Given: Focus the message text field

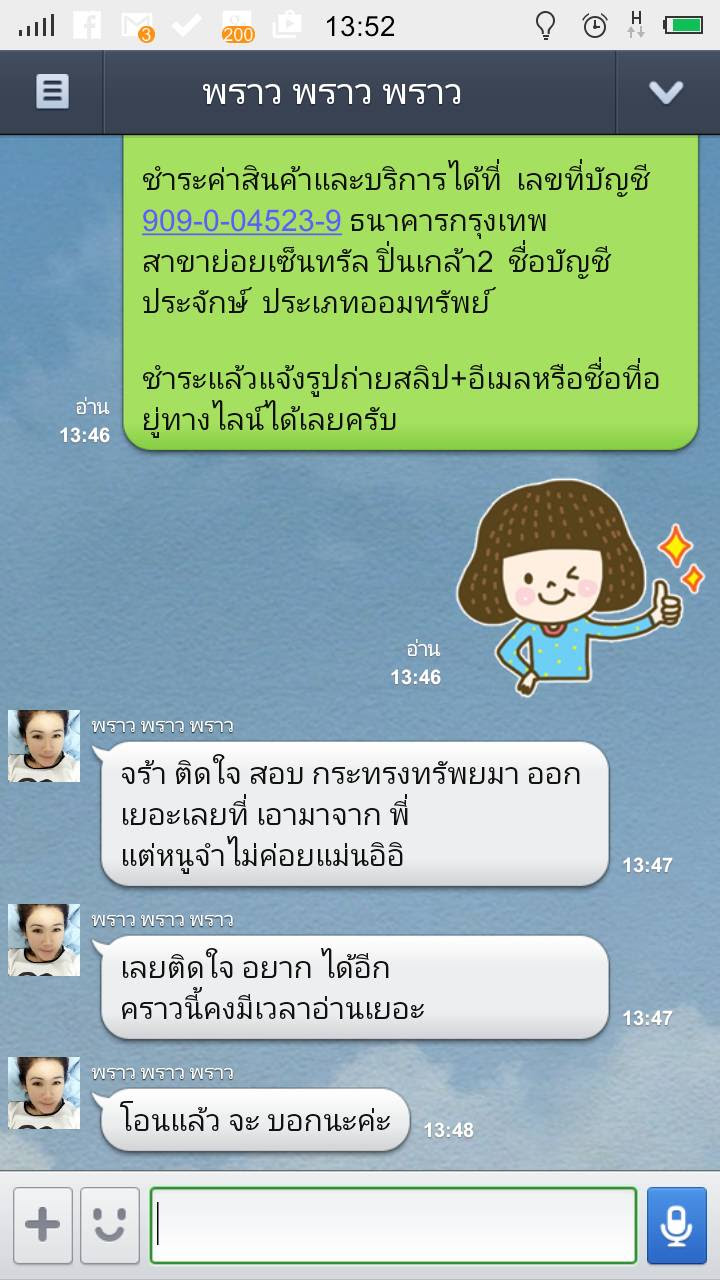Looking at the screenshot, I should 394,1225.
